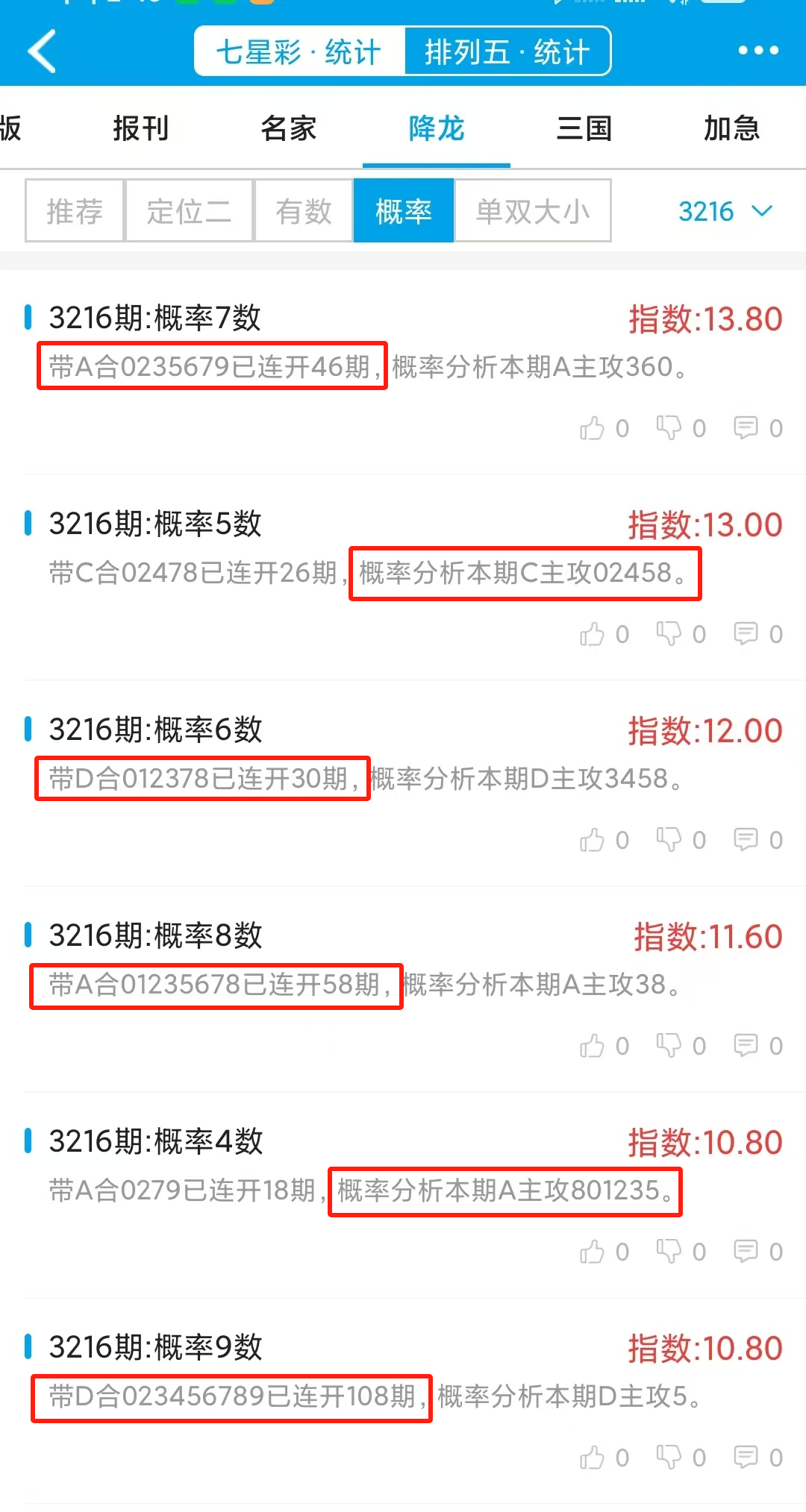Switch to 七星彩·统计 segment
The height and width of the screenshot is (1512, 806).
coord(299,51)
